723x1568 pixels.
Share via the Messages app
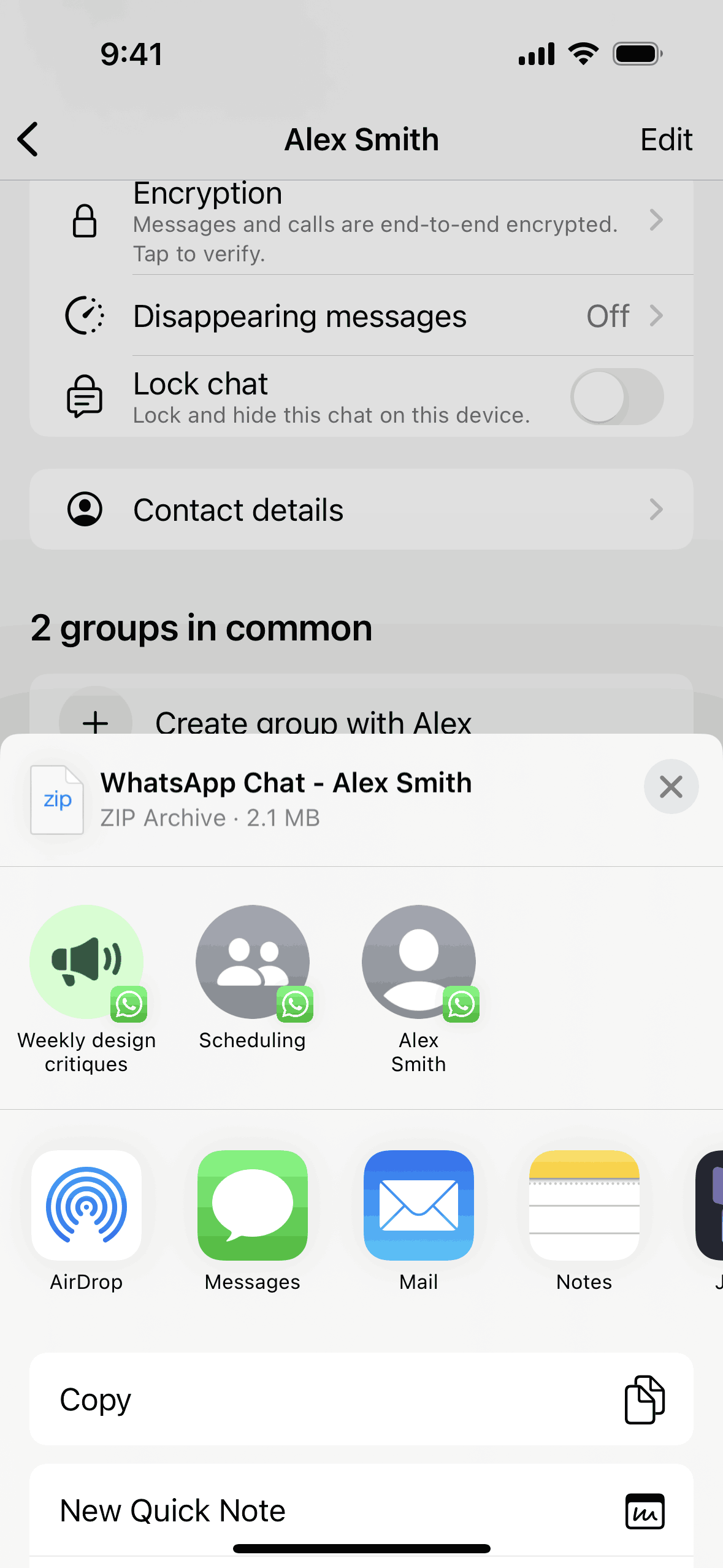click(252, 1205)
